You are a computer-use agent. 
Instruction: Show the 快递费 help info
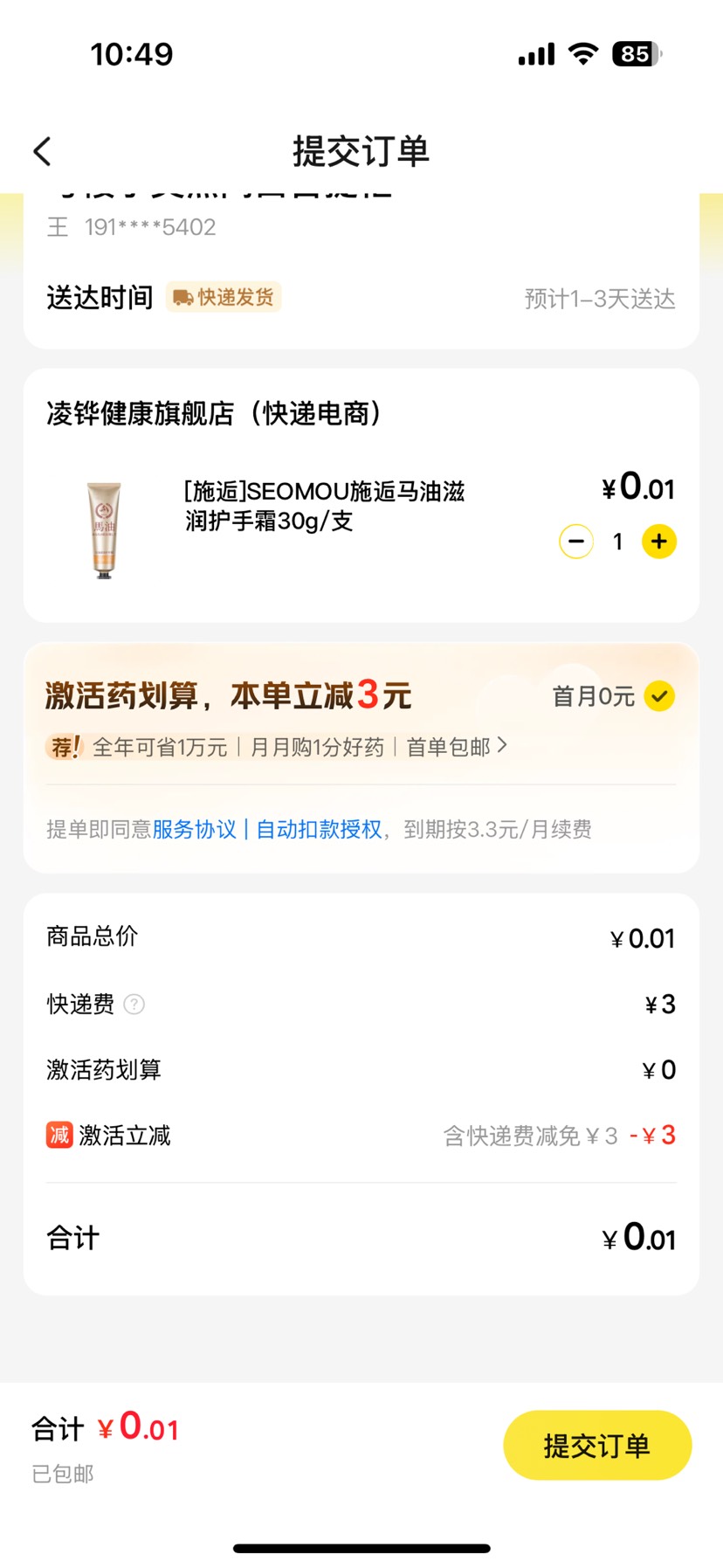coord(134,1005)
